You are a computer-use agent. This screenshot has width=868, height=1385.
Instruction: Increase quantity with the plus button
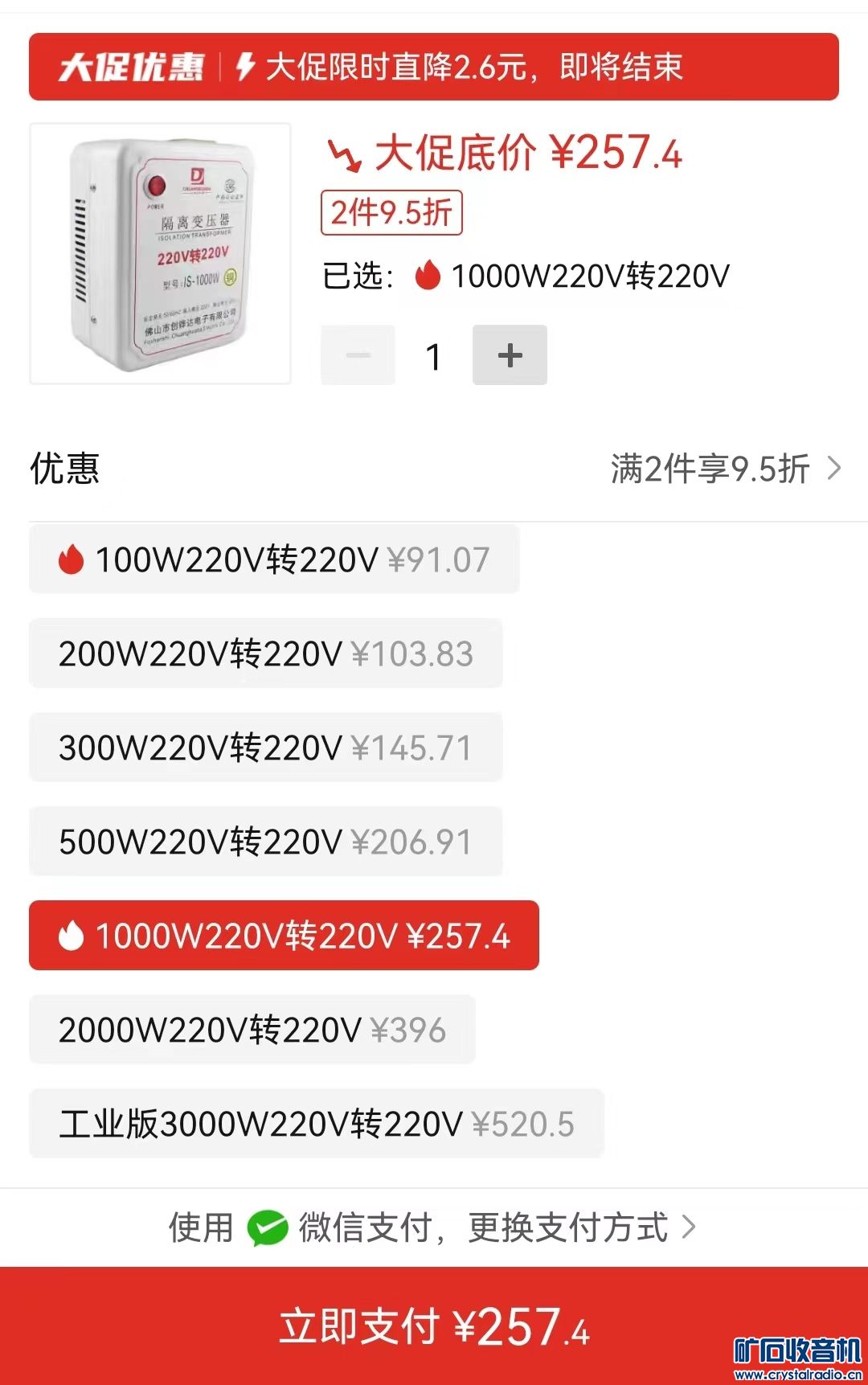coord(510,355)
